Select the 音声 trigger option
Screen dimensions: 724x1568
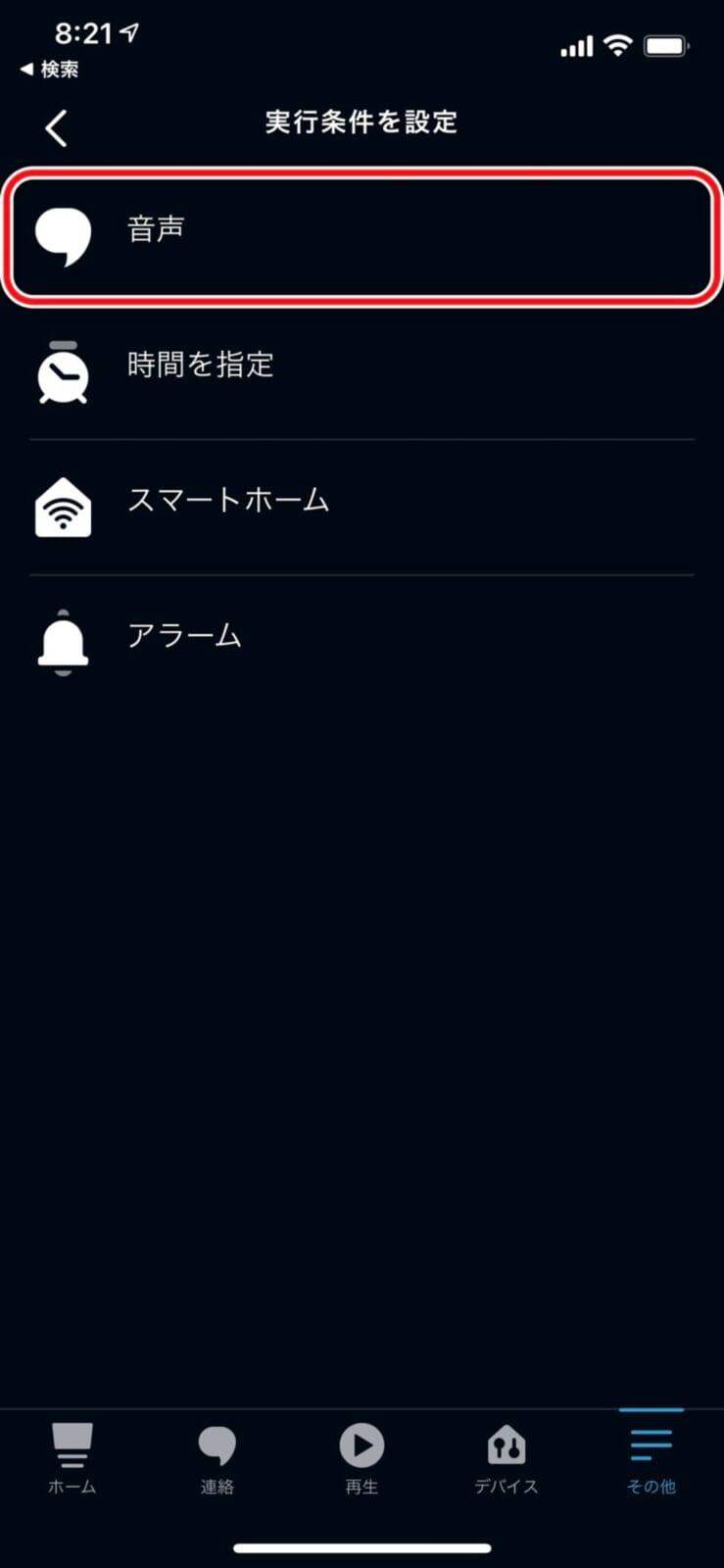tap(361, 235)
